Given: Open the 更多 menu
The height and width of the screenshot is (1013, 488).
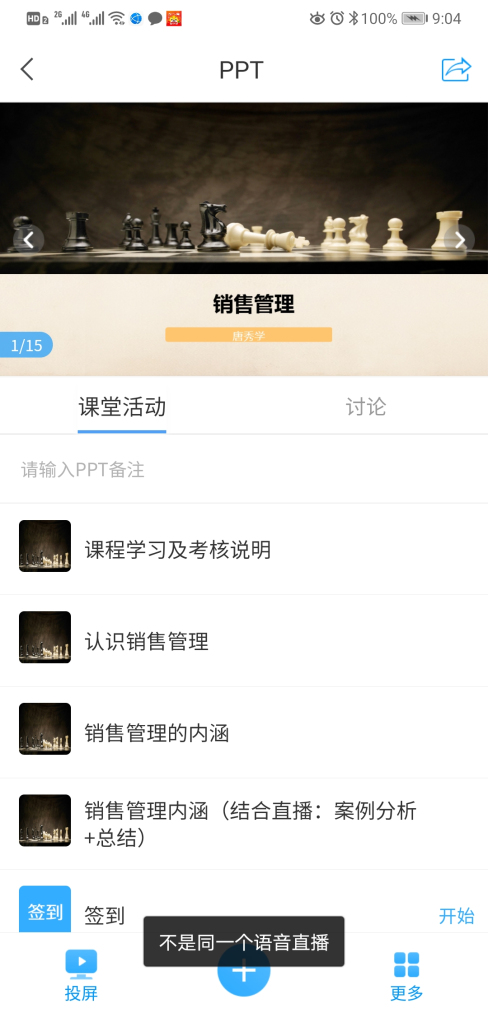Looking at the screenshot, I should pyautogui.click(x=407, y=976).
